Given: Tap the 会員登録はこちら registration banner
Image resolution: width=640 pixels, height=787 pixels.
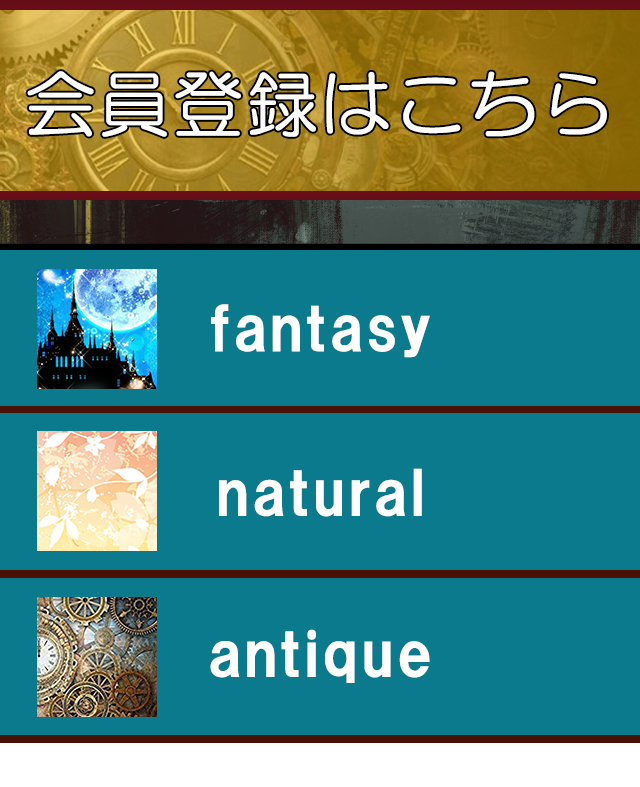Looking at the screenshot, I should pyautogui.click(x=319, y=103).
